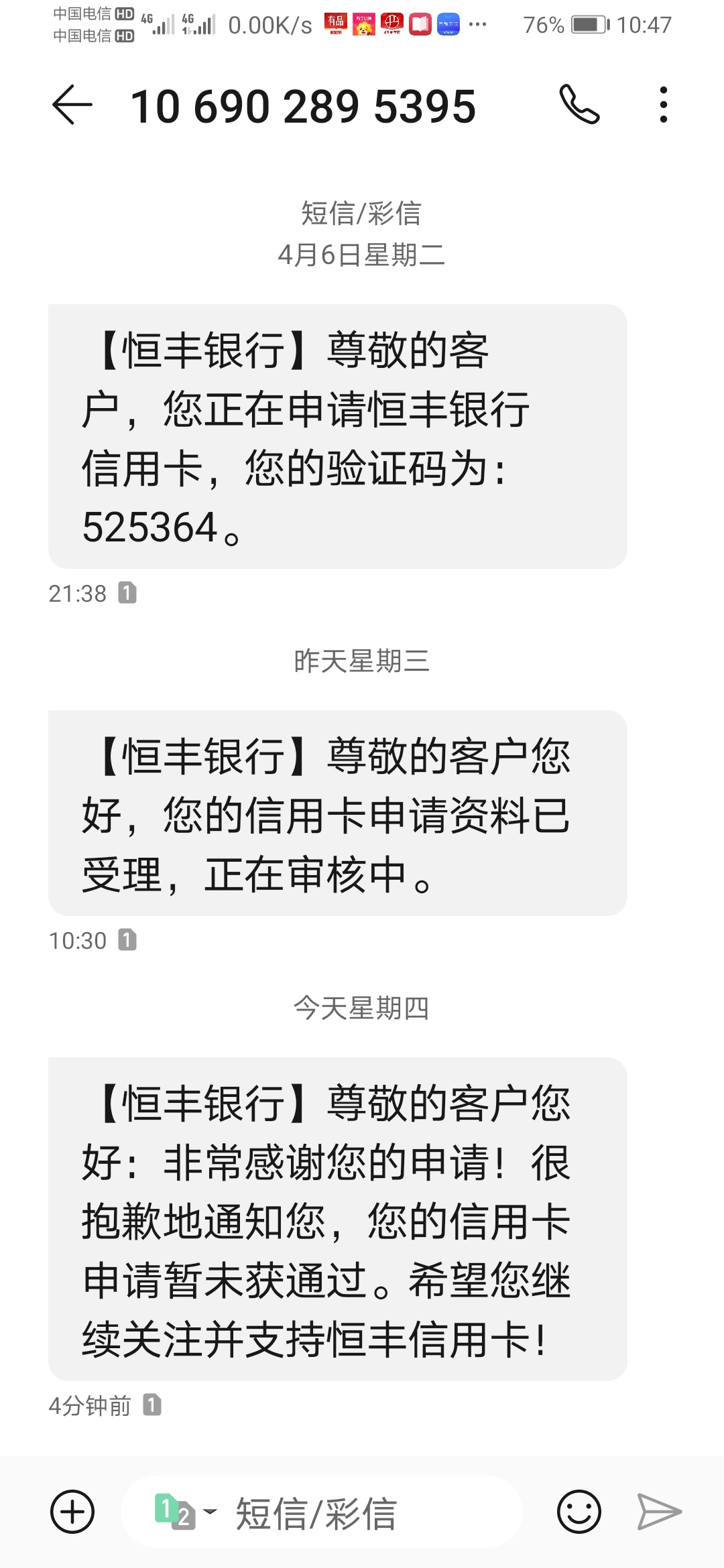724x1568 pixels.
Task: Go back to the message list
Action: (x=72, y=105)
